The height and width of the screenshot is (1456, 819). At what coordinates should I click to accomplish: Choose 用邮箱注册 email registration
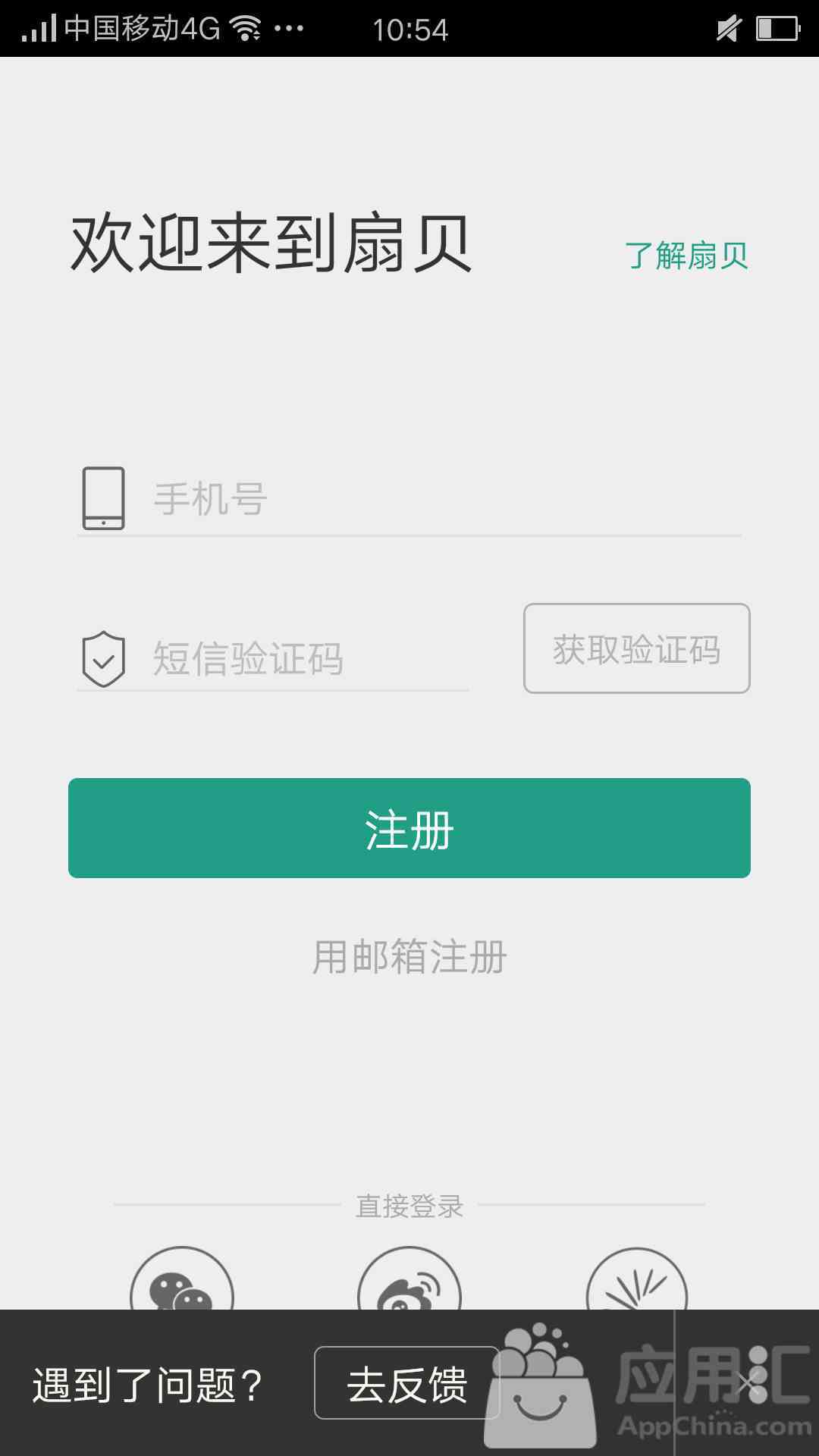click(409, 956)
